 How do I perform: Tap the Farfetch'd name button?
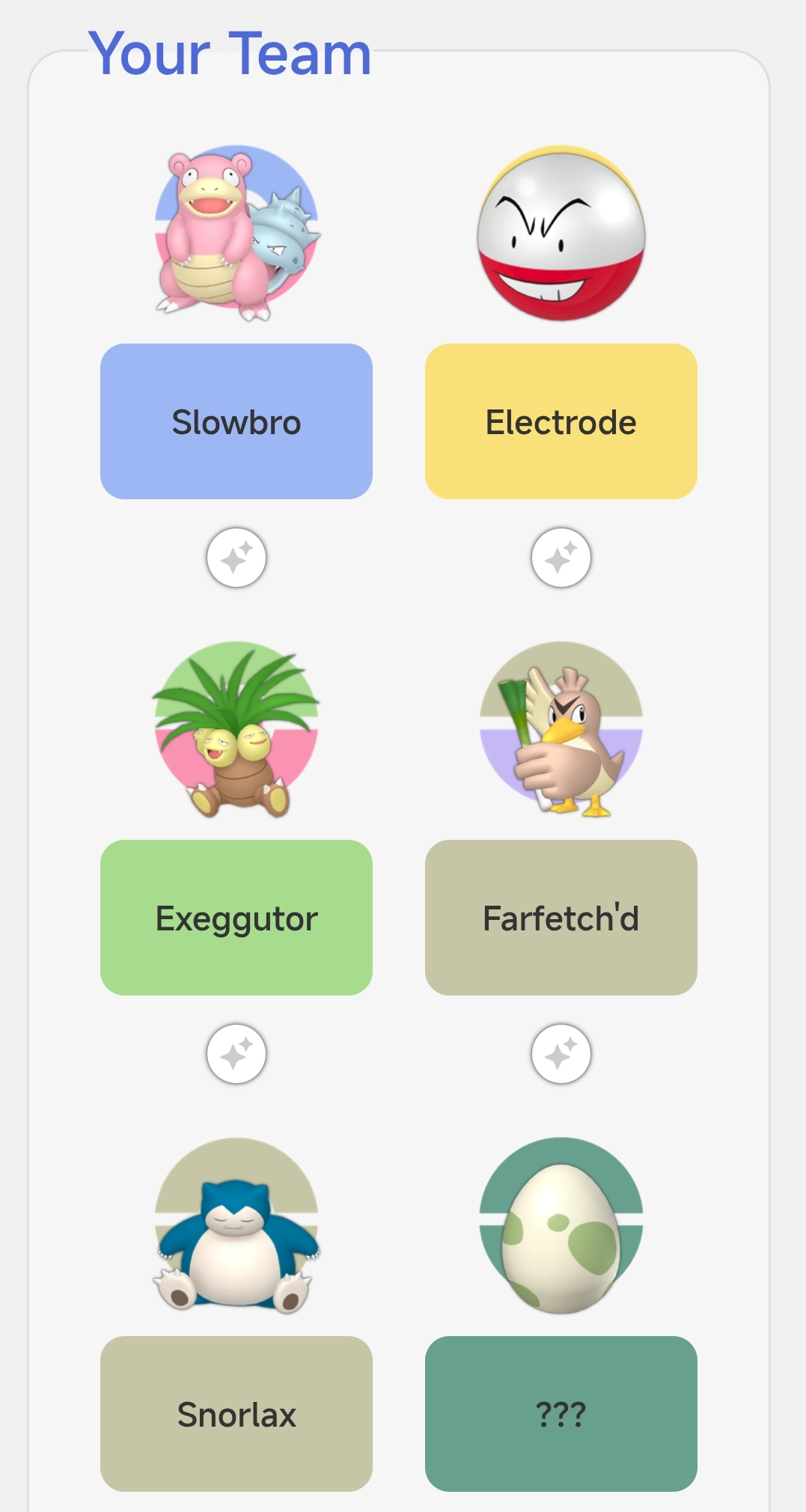tap(561, 918)
